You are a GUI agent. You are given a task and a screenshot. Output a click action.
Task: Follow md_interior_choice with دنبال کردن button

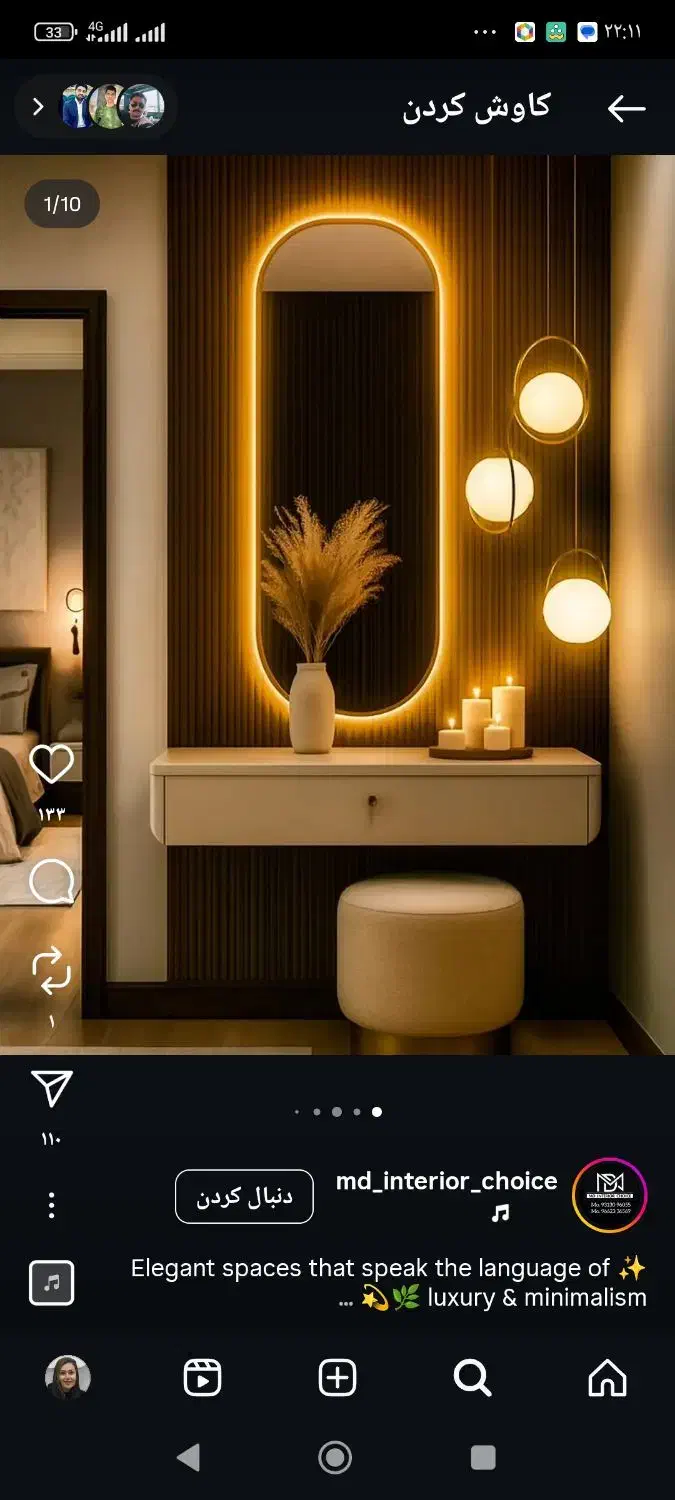click(244, 1197)
